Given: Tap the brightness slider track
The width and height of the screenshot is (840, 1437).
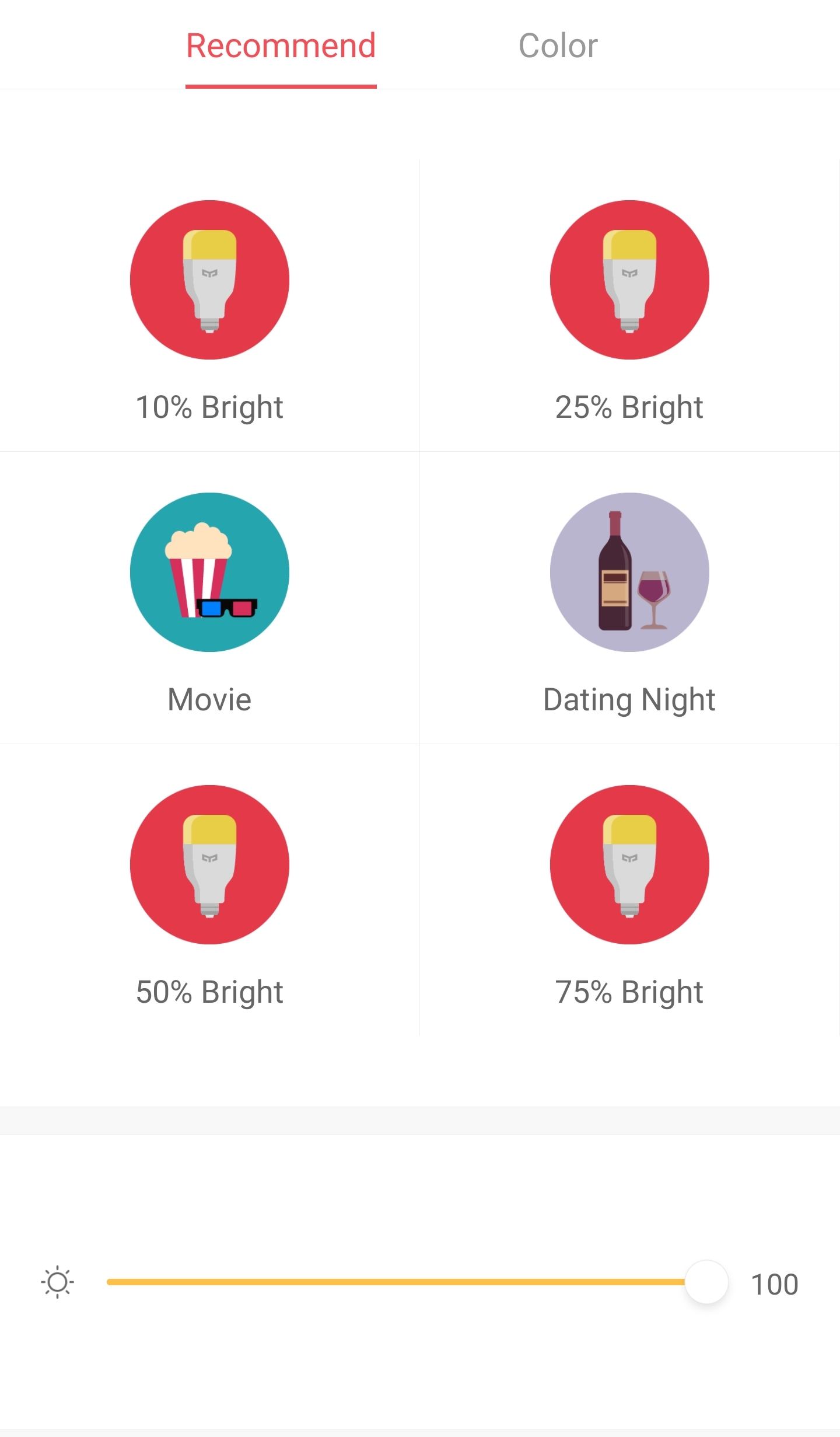Looking at the screenshot, I should click(407, 1282).
